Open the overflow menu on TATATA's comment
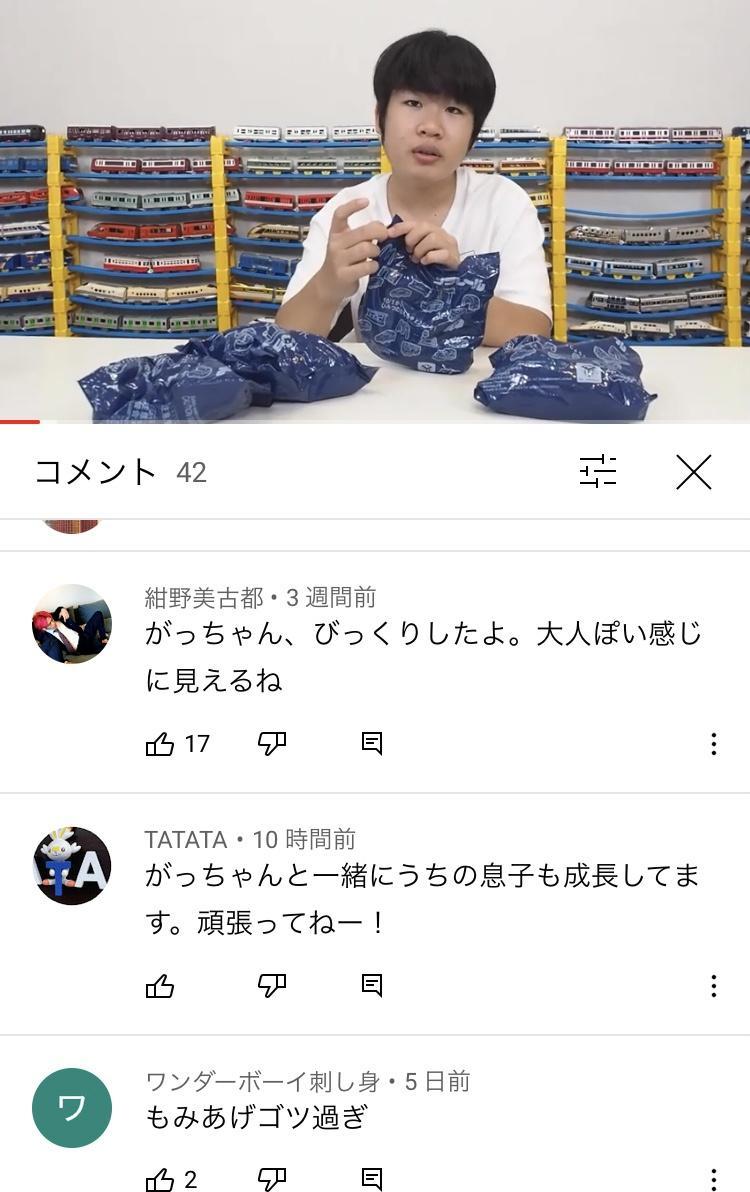Viewport: 750px width, 1192px height. pos(713,986)
